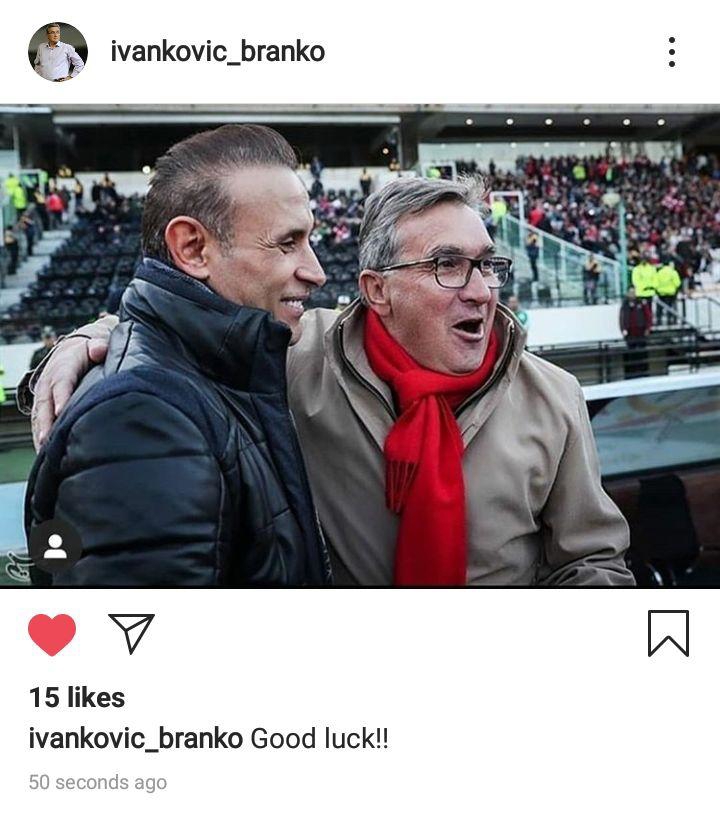Share the post with the paper plane icon
Screen dimensions: 720x826
click(131, 634)
